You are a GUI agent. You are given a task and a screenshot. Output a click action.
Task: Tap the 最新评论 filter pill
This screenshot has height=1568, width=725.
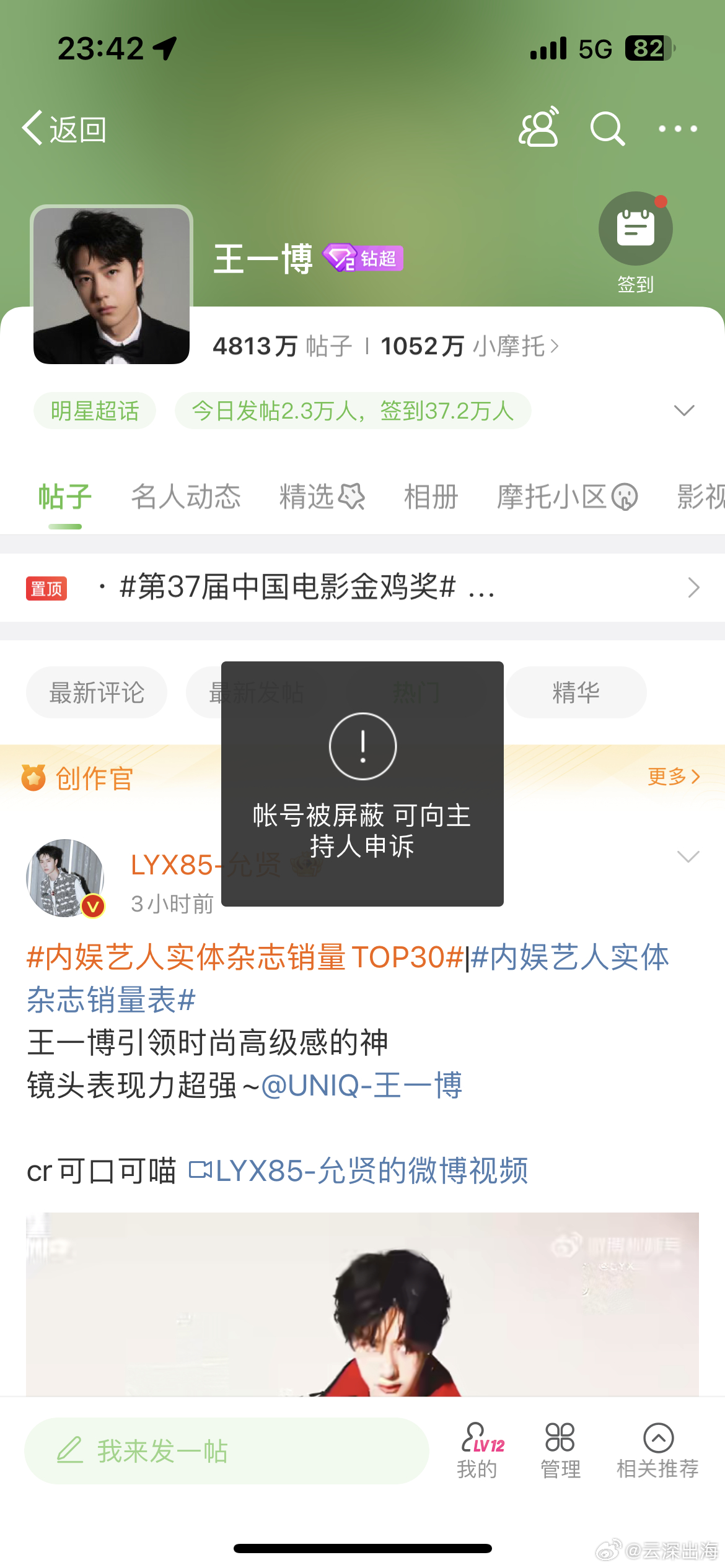pos(97,692)
